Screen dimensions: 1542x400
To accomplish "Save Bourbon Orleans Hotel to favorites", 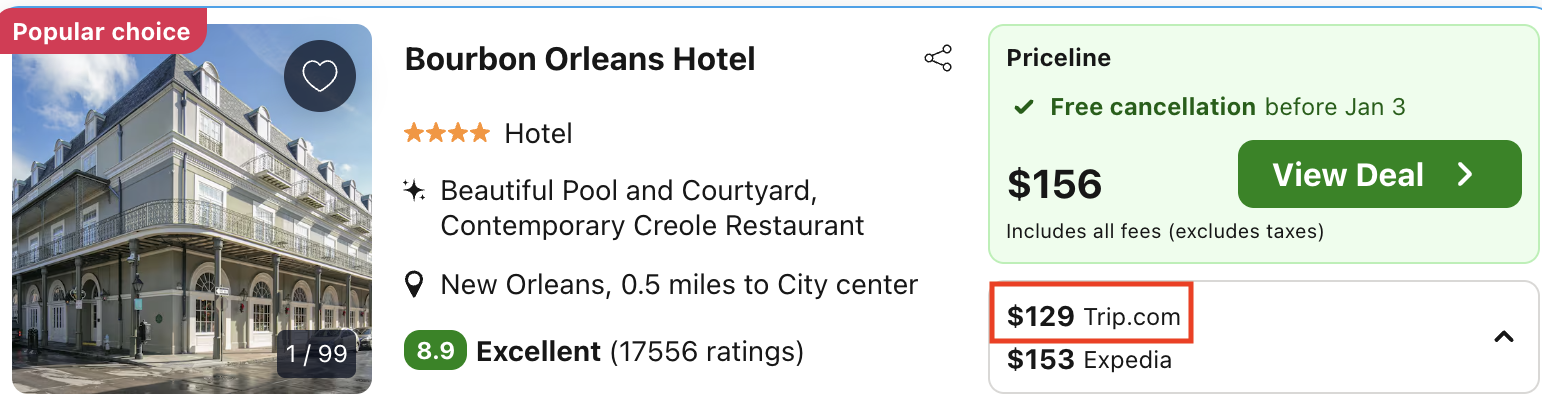I will tap(320, 76).
